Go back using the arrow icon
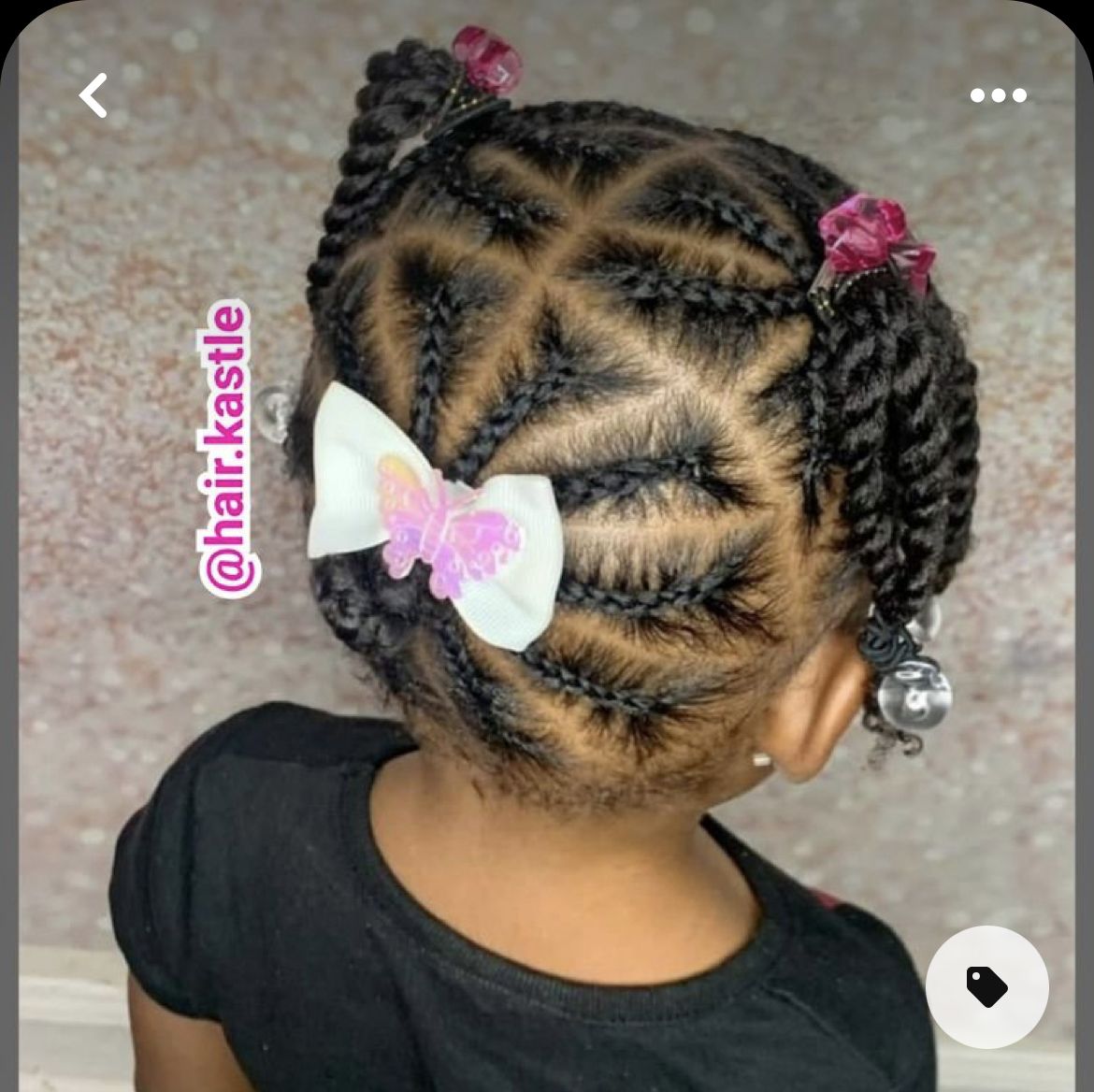1094x1092 pixels. click(x=93, y=95)
